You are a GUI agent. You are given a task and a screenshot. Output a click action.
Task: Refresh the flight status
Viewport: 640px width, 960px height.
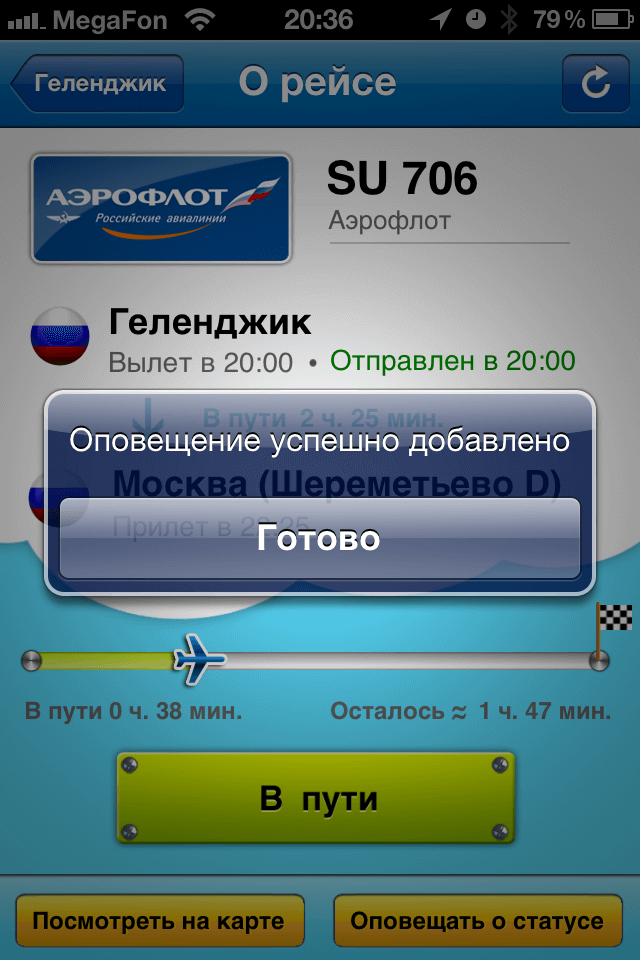(595, 83)
